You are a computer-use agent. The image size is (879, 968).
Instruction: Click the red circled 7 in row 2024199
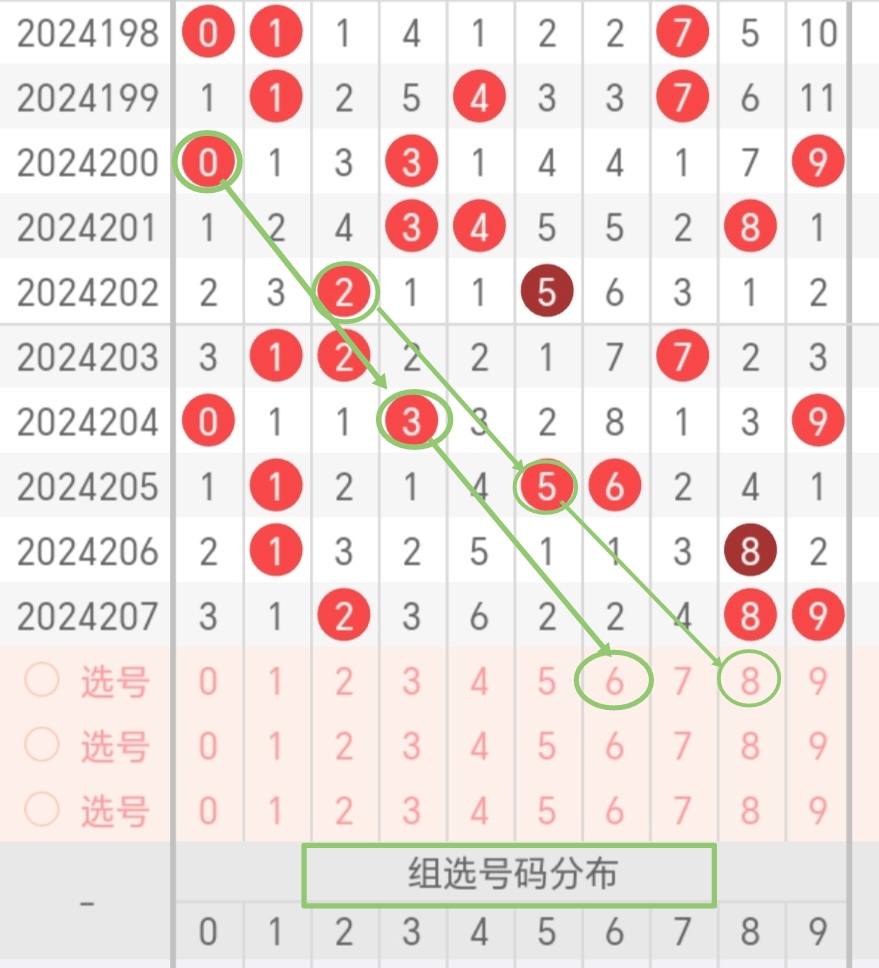(x=682, y=96)
